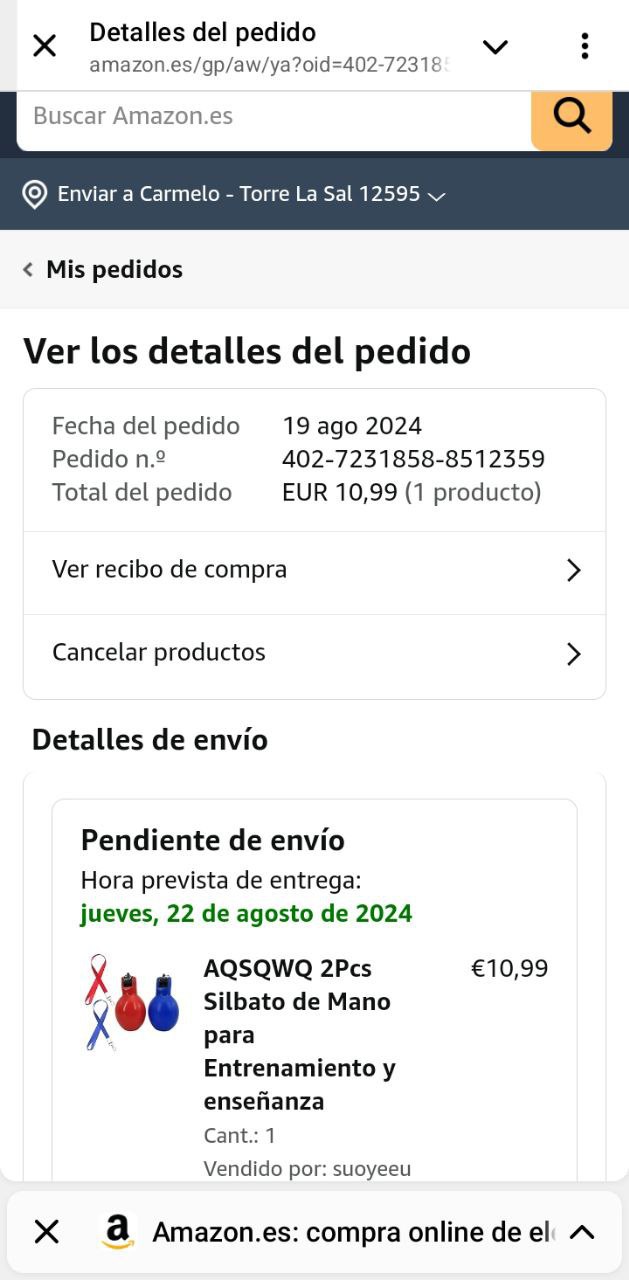Submit search with the magnifier button
This screenshot has width=629, height=1280.
(x=571, y=118)
